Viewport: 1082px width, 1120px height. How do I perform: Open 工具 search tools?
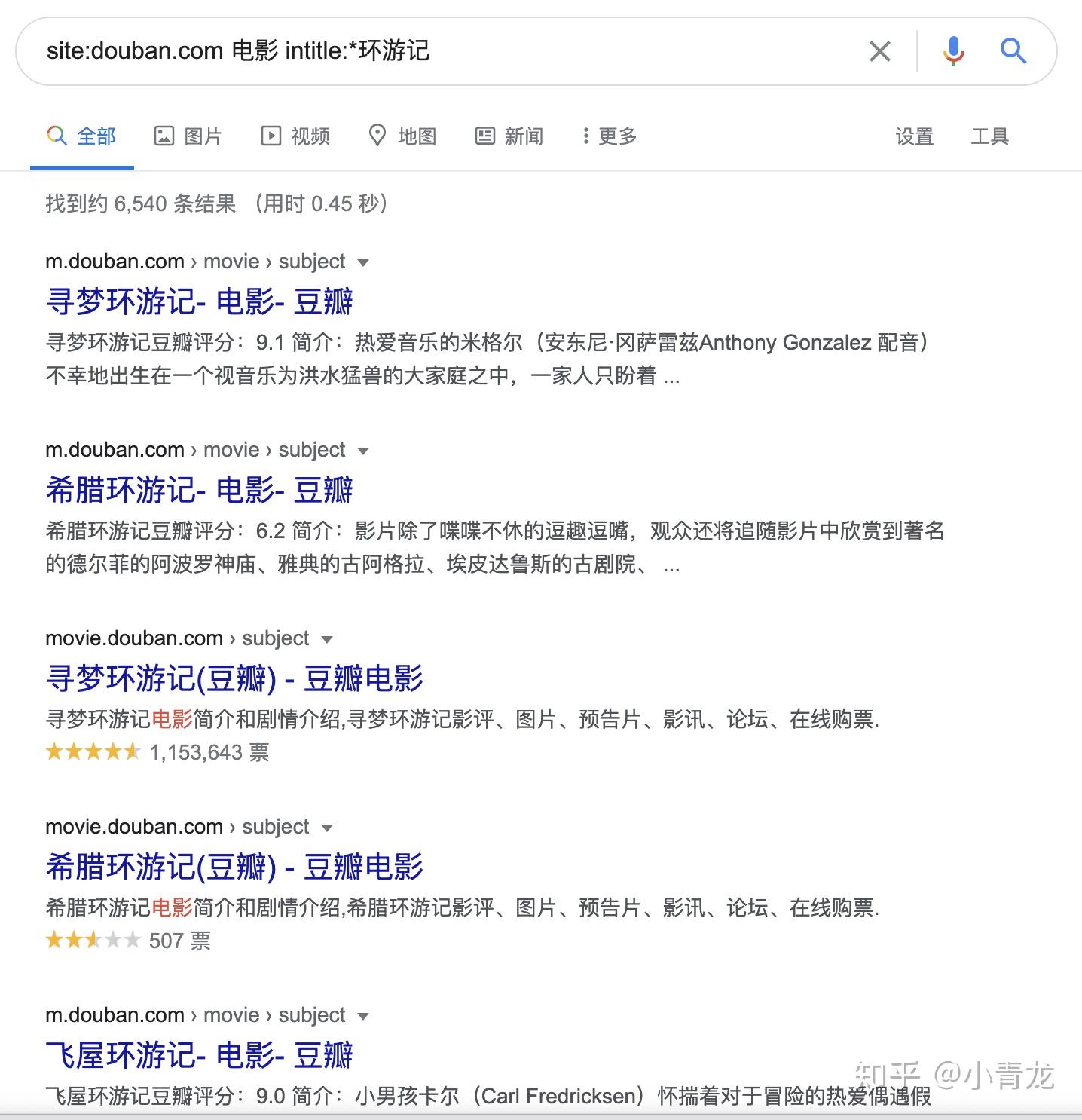tap(989, 136)
